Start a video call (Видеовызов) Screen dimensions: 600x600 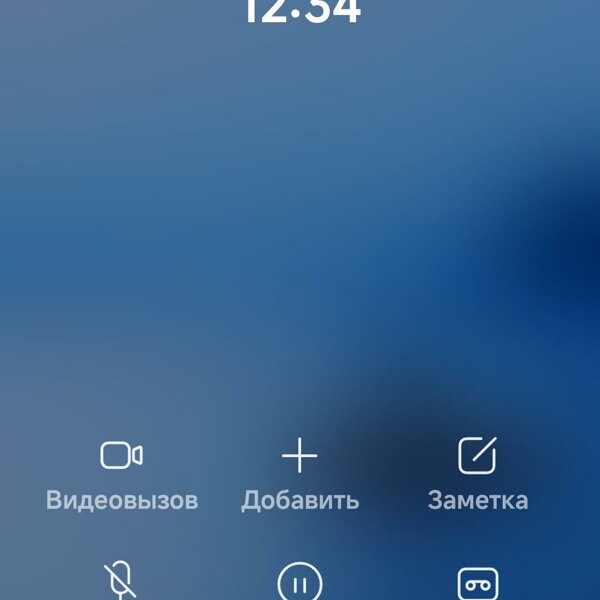point(122,457)
